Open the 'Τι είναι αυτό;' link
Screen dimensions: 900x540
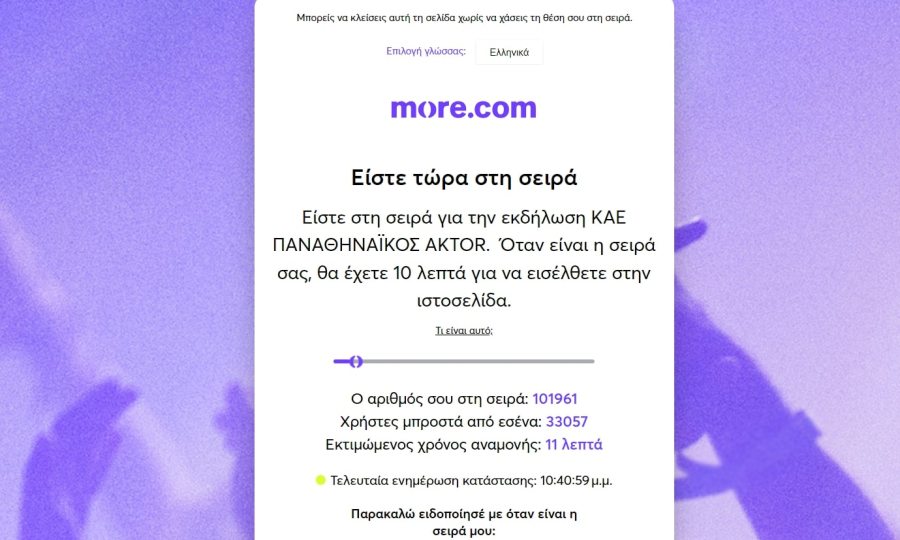click(x=463, y=330)
